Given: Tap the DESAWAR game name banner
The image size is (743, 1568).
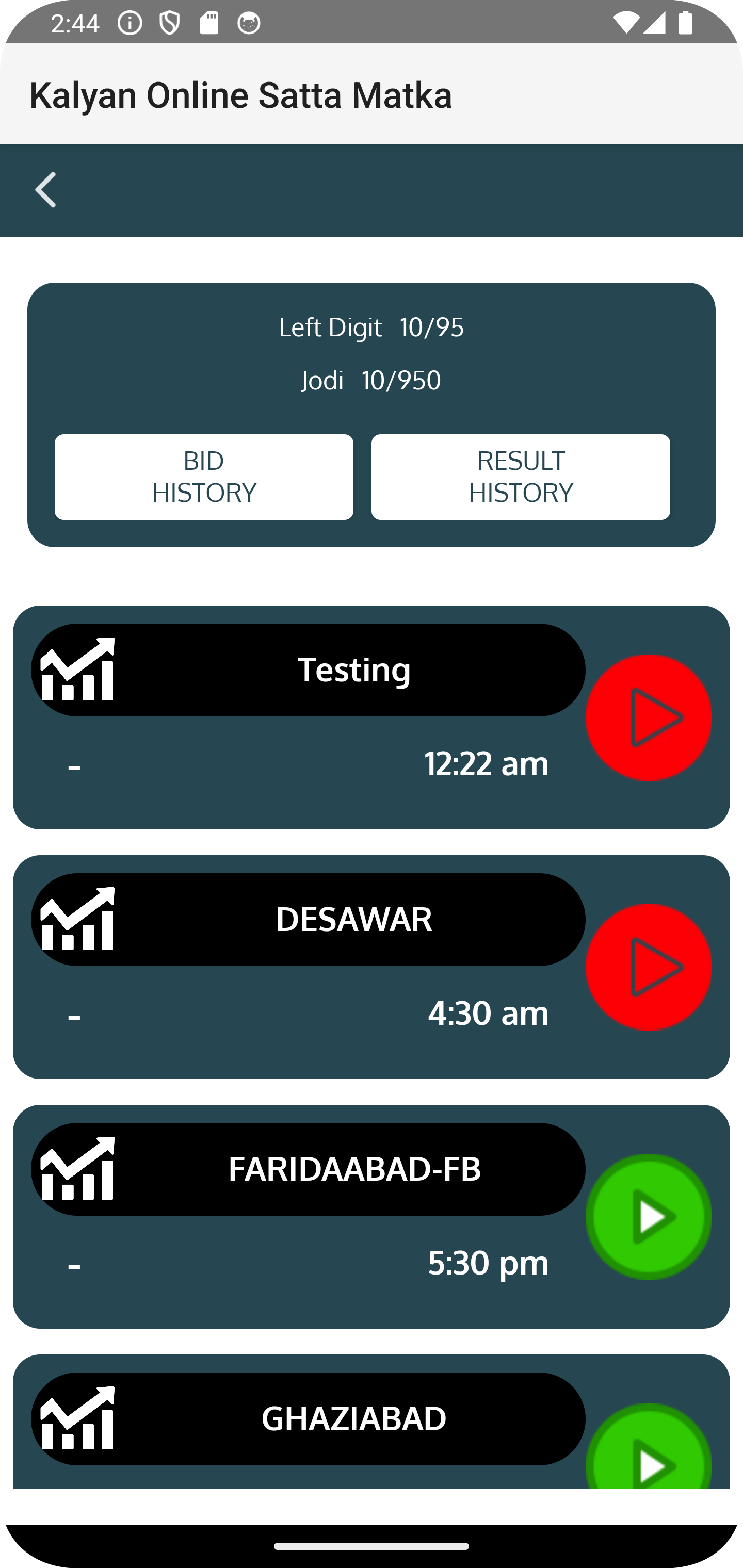Looking at the screenshot, I should [x=354, y=918].
